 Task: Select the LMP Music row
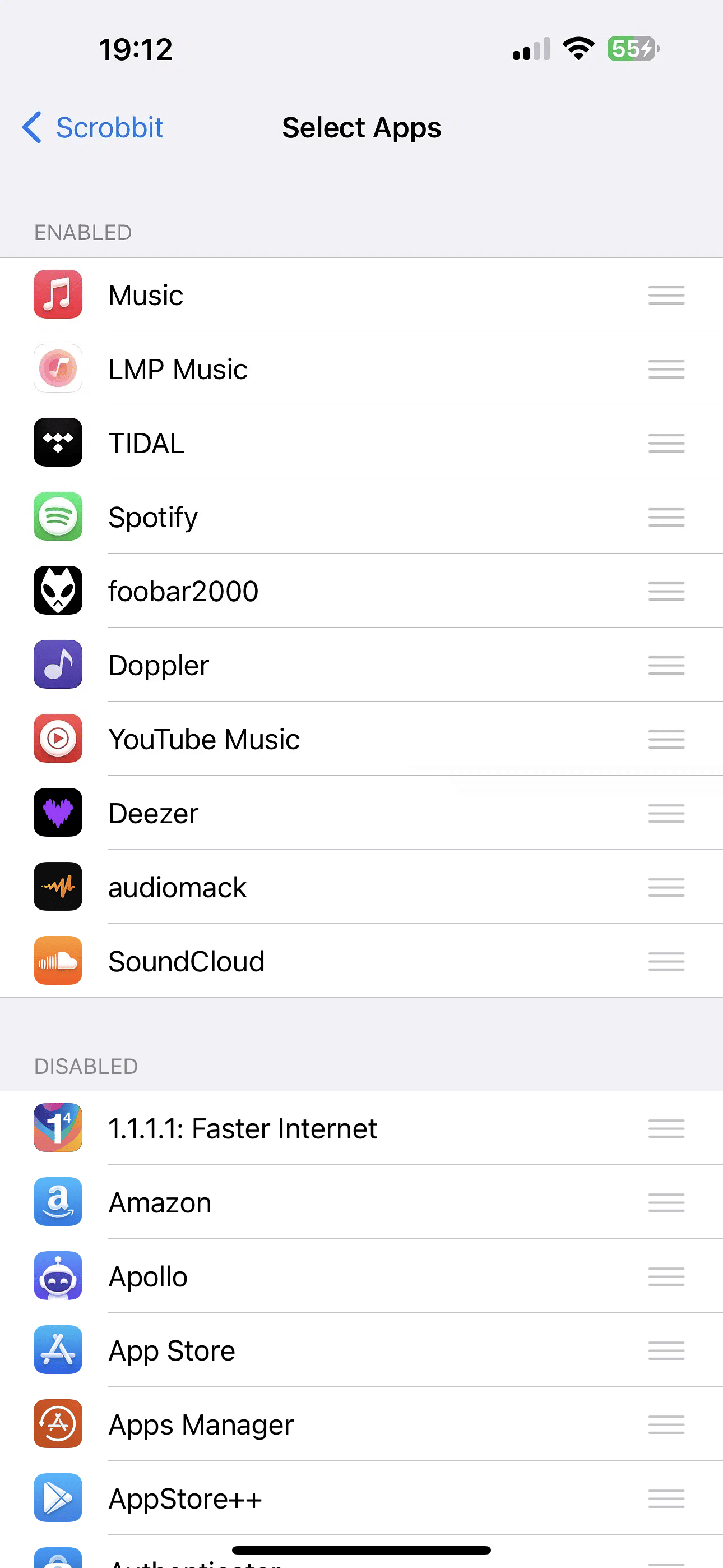361,369
